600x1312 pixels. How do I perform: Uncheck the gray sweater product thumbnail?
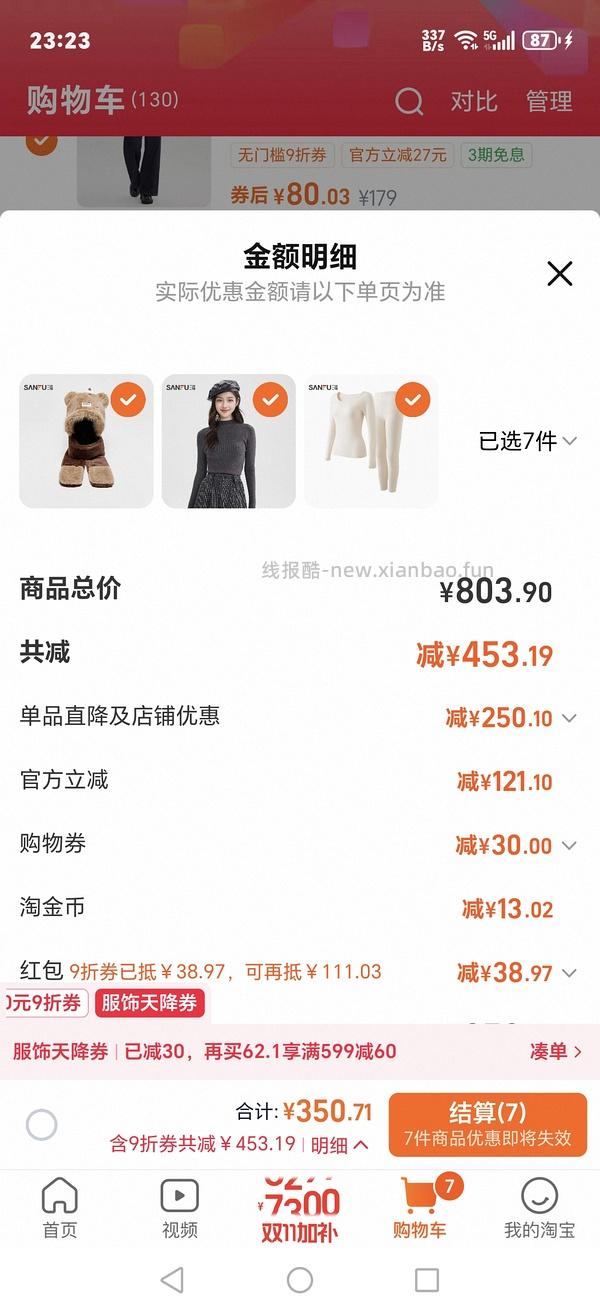pos(270,400)
